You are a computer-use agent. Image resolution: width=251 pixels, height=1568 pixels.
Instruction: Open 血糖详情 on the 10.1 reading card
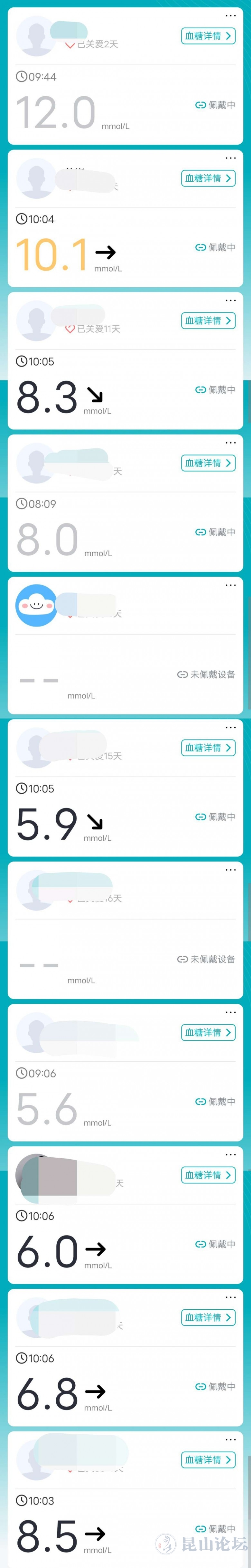click(208, 178)
